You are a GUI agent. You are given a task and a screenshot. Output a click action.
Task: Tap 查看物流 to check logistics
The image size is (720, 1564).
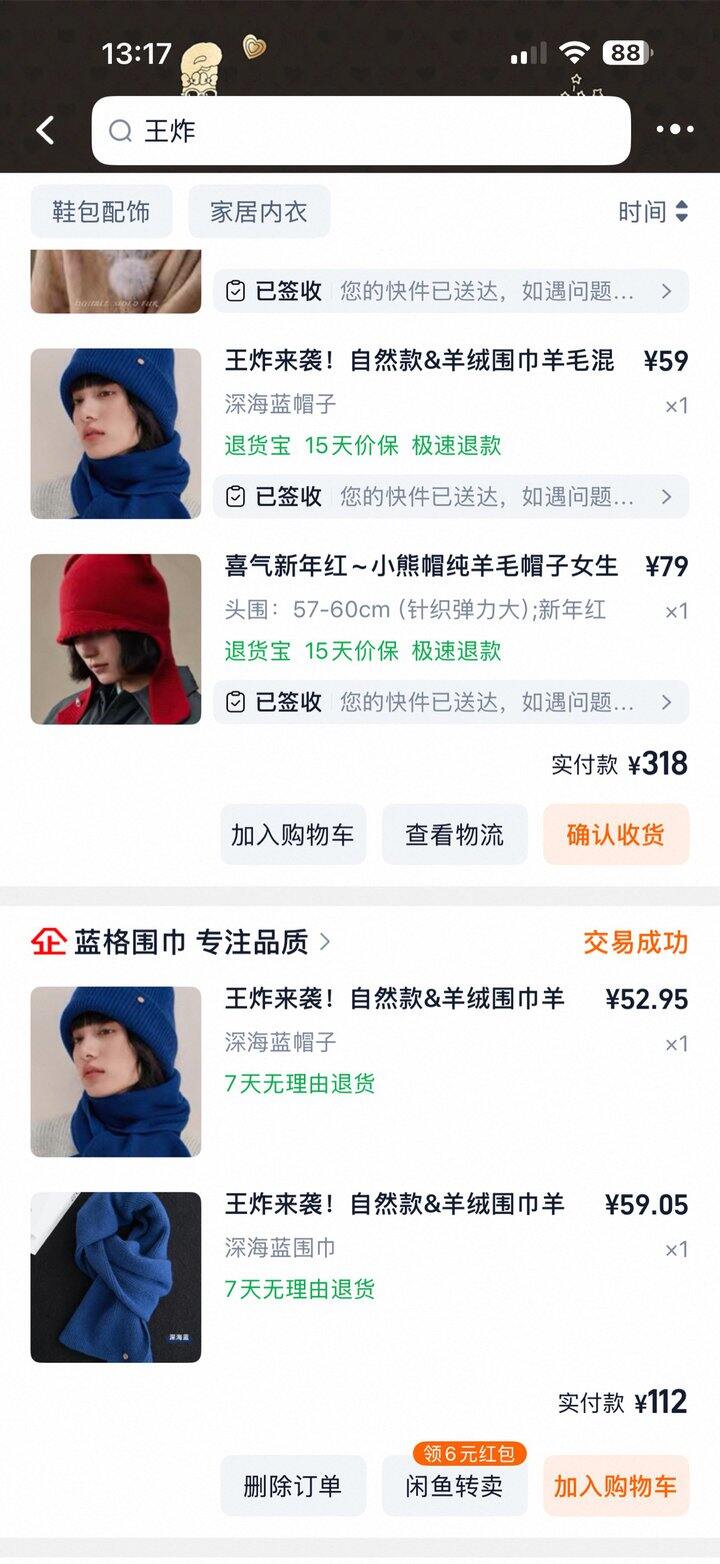click(x=454, y=835)
